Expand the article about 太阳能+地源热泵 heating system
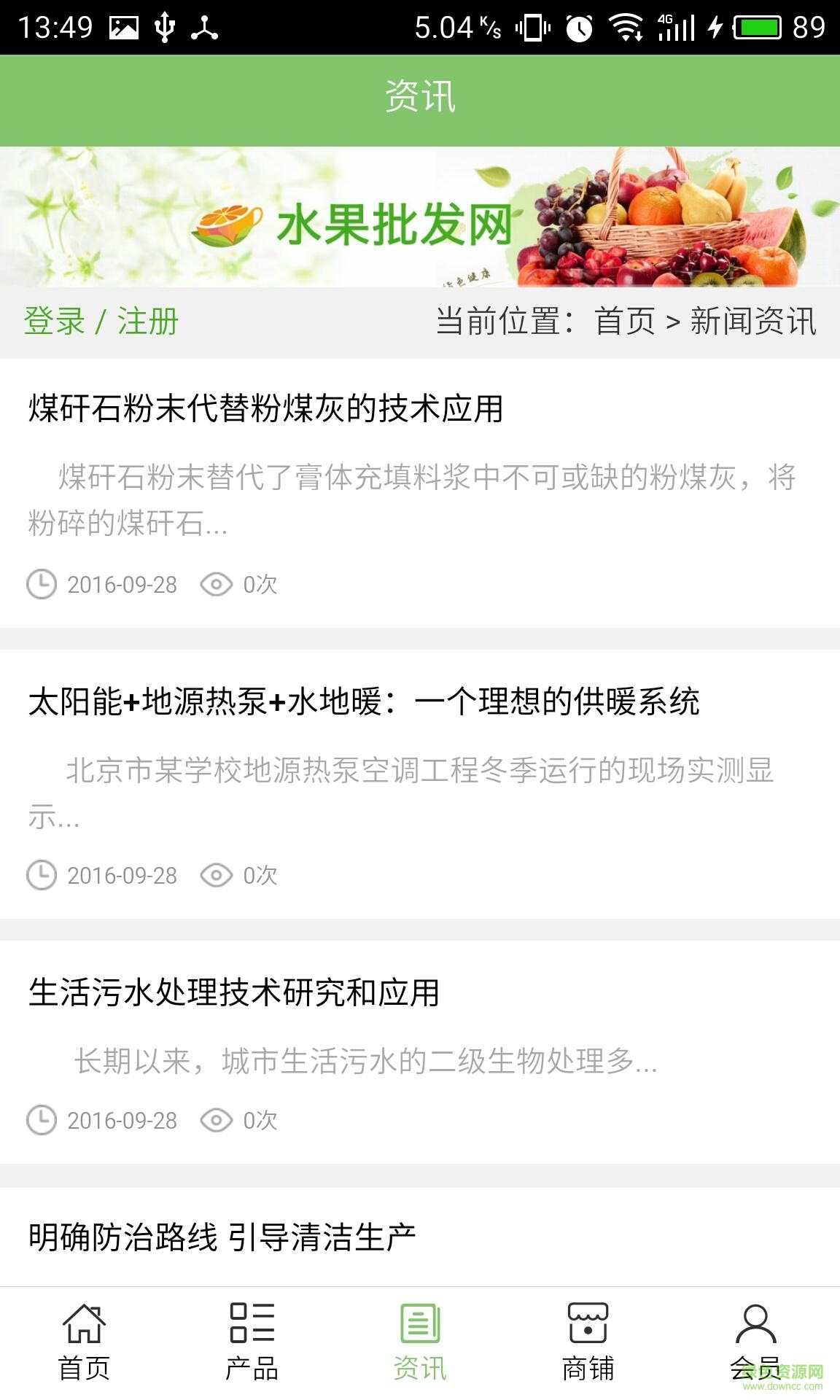 pos(365,702)
